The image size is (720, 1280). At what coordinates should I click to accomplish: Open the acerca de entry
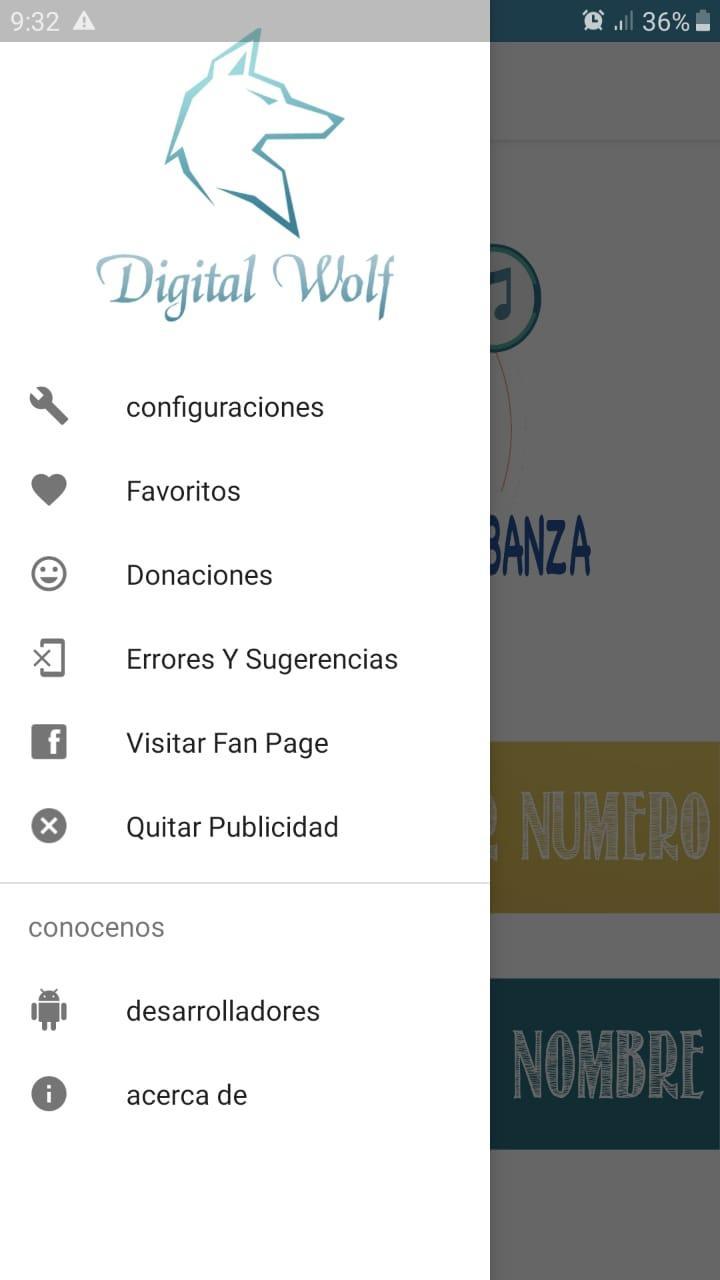click(x=186, y=1095)
